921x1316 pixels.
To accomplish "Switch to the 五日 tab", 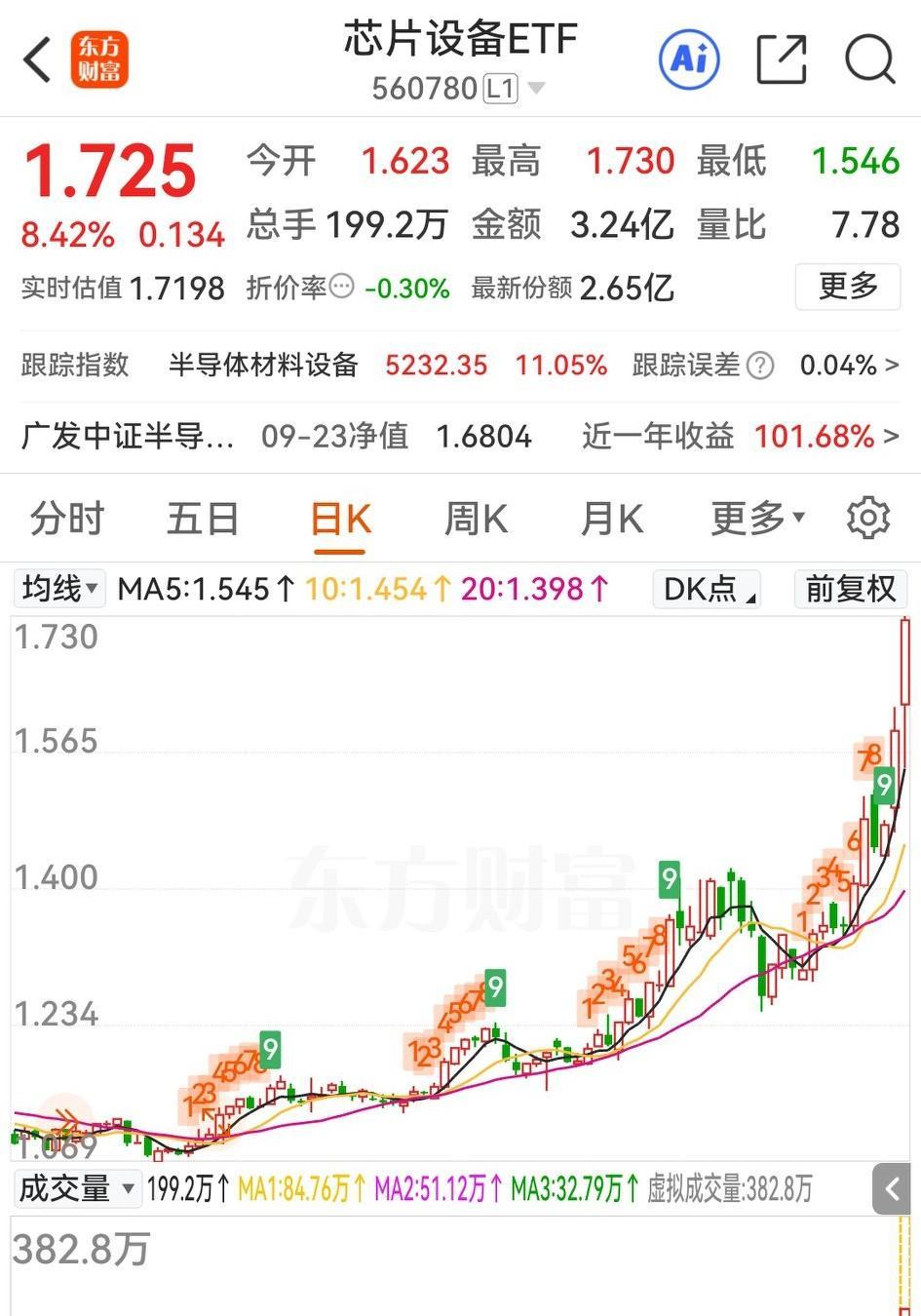I will [203, 519].
